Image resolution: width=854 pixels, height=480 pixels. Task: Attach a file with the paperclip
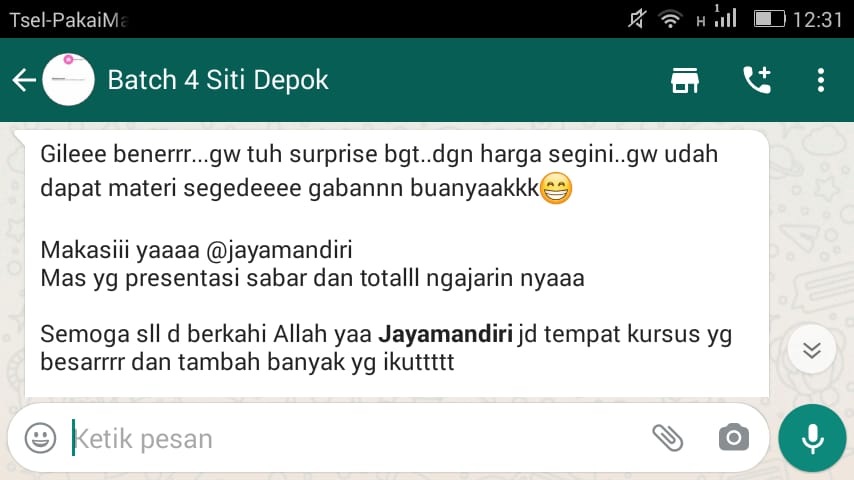[x=667, y=437]
